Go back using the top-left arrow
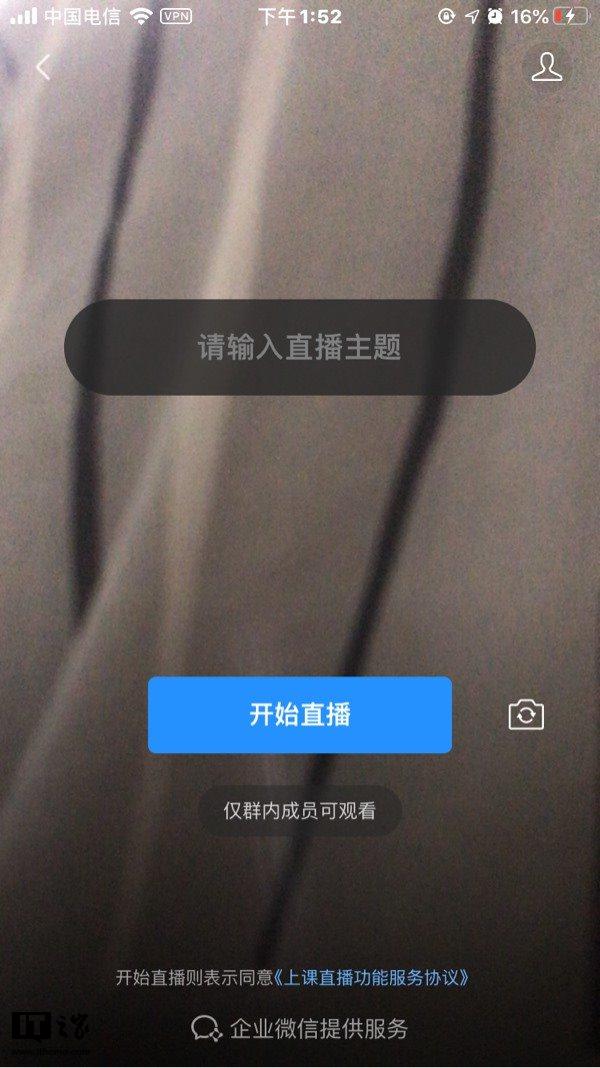The image size is (600, 1068). tap(43, 68)
